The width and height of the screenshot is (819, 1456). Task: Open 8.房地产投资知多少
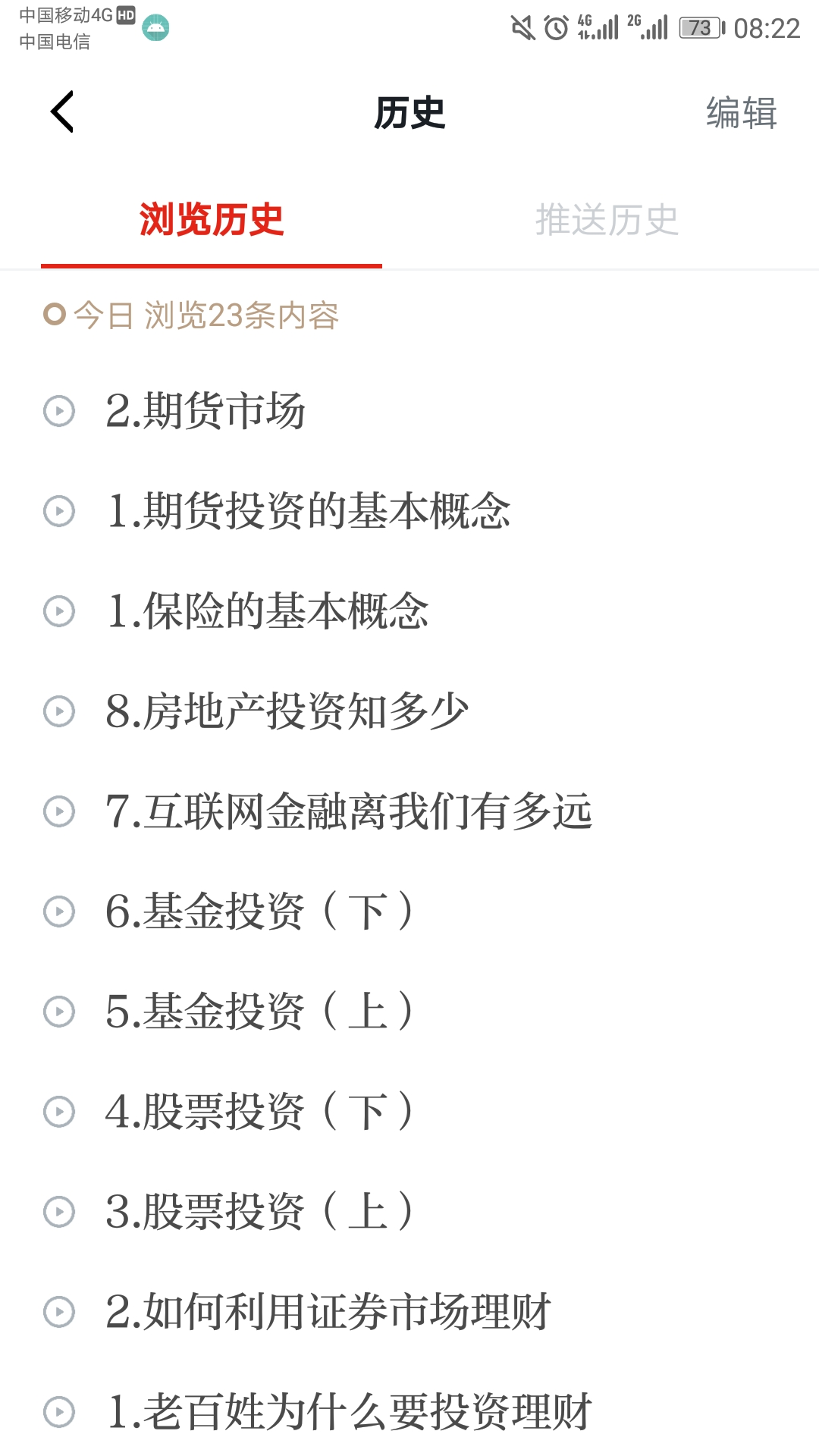coord(287,711)
